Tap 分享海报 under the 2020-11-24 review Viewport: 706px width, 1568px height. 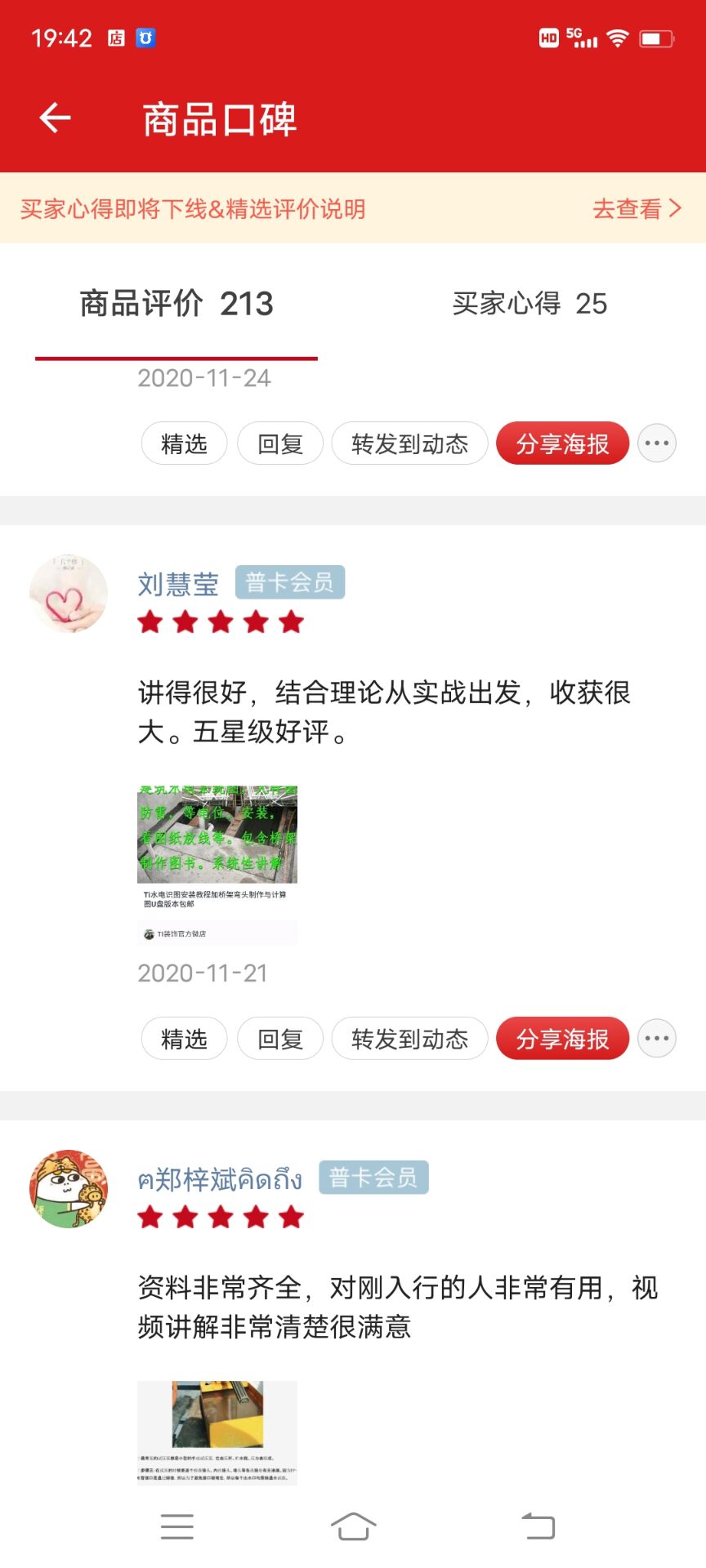pyautogui.click(x=562, y=444)
